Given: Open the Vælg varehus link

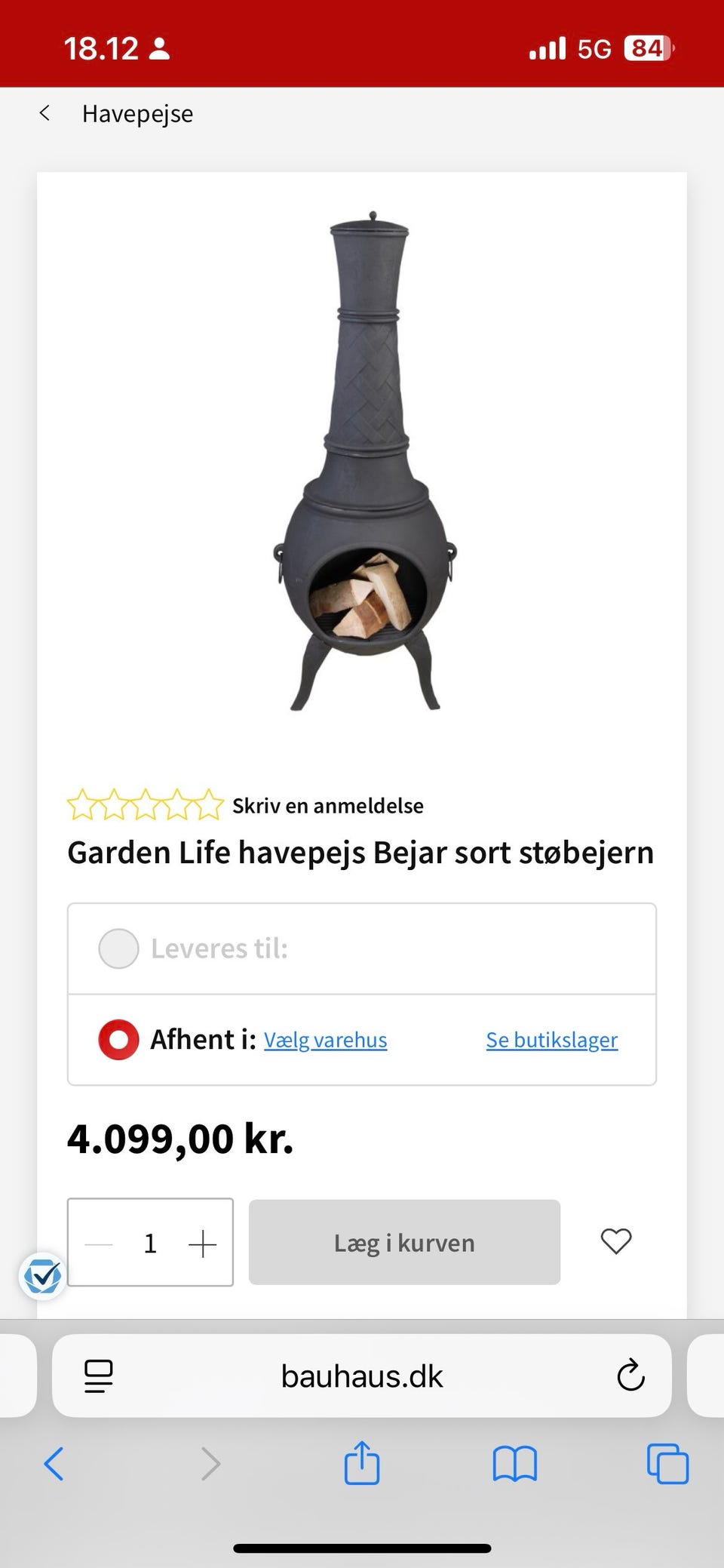Looking at the screenshot, I should tap(325, 1039).
